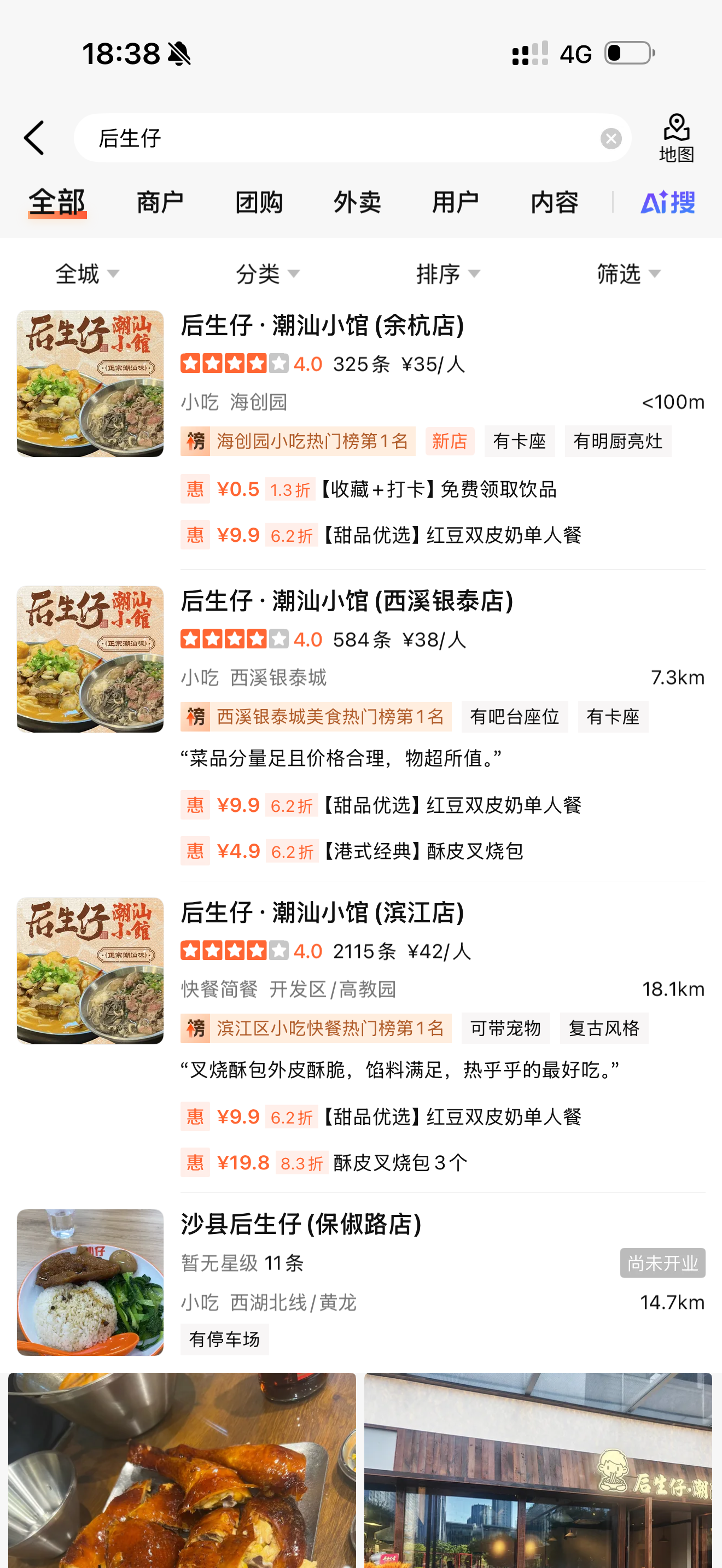Switch to the 商户 tab

[x=160, y=202]
